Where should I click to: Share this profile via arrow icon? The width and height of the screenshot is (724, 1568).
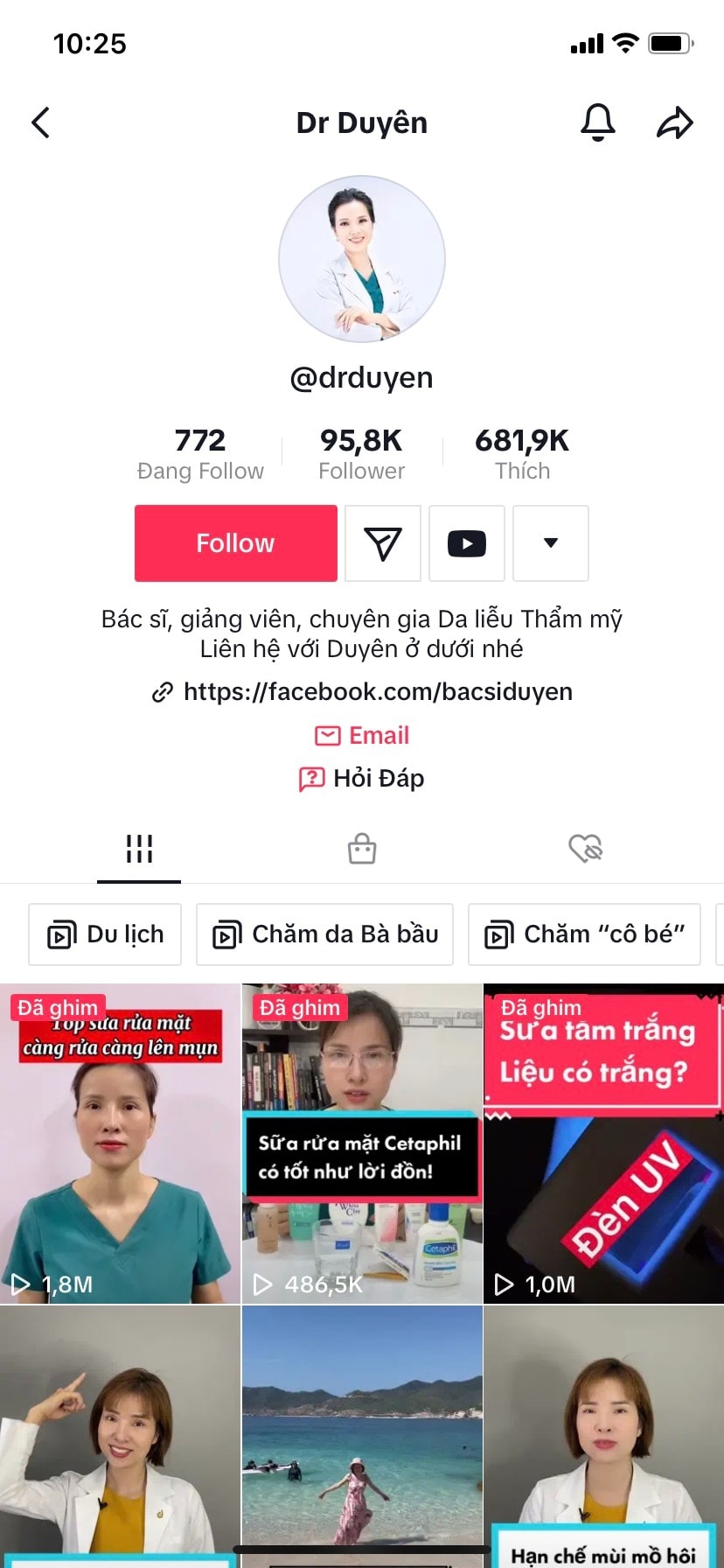pos(675,122)
